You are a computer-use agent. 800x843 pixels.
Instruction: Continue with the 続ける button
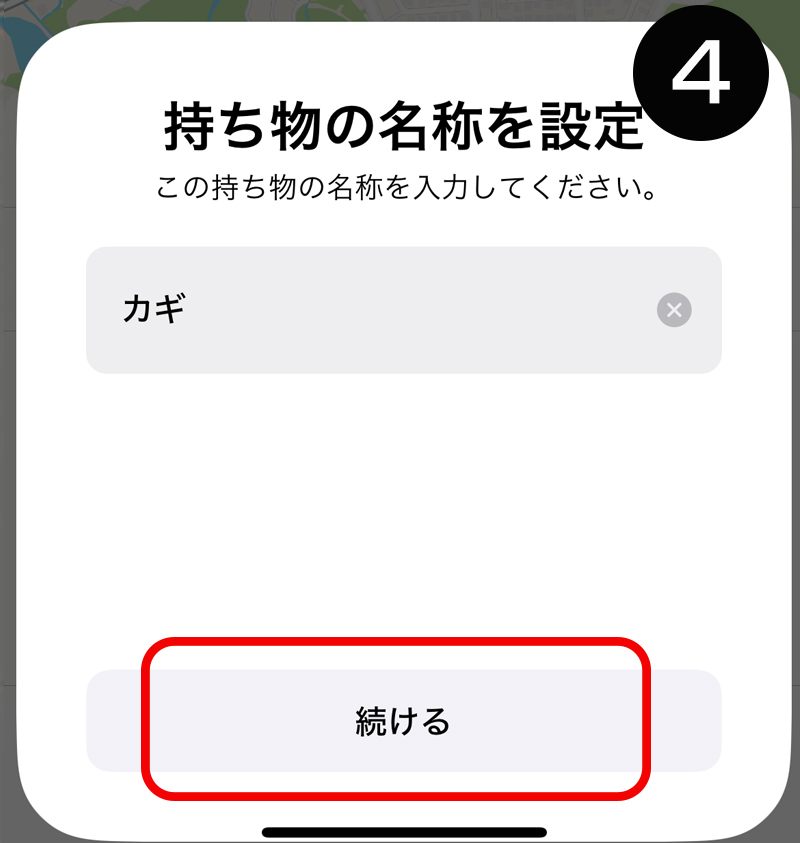click(402, 720)
